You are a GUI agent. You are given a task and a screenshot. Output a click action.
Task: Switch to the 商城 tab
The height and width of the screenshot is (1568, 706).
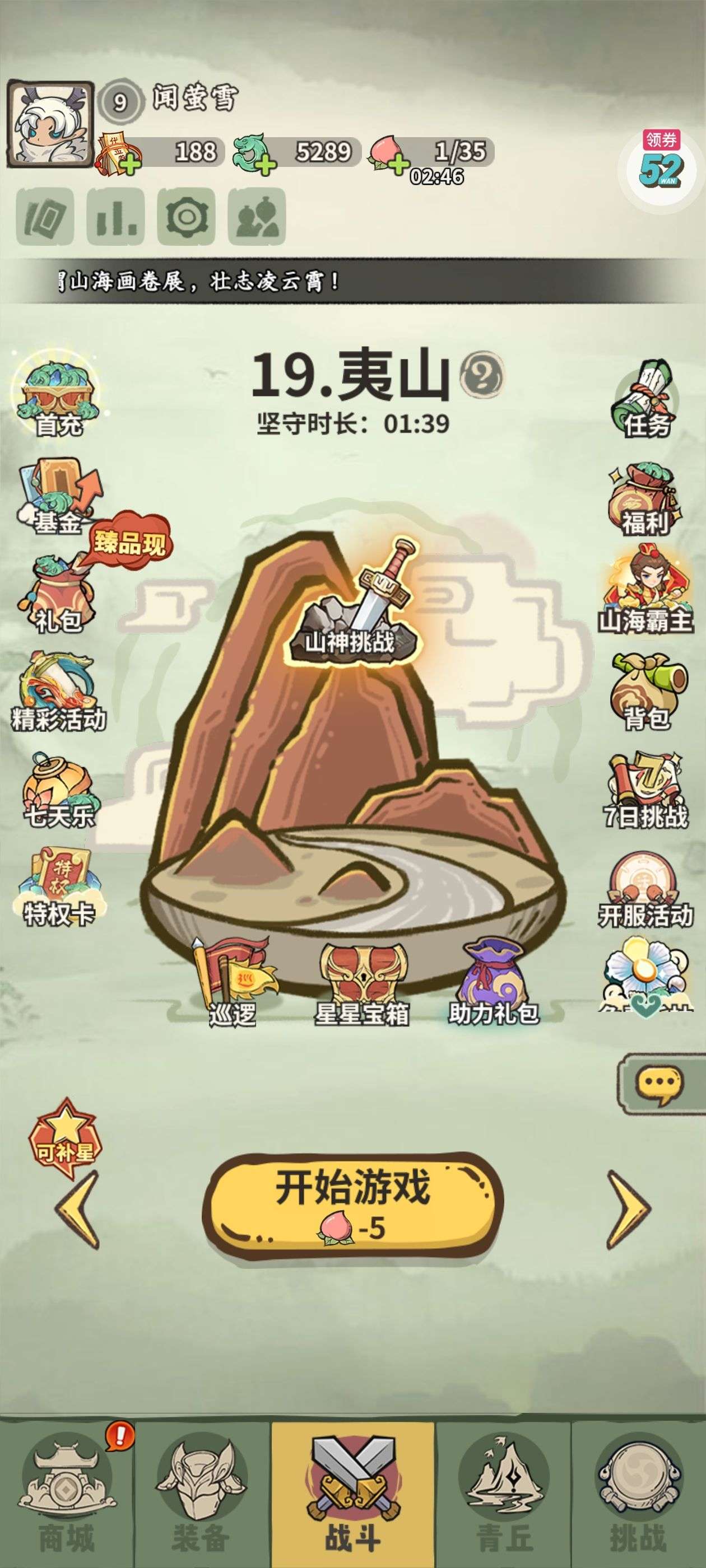coord(66,1499)
